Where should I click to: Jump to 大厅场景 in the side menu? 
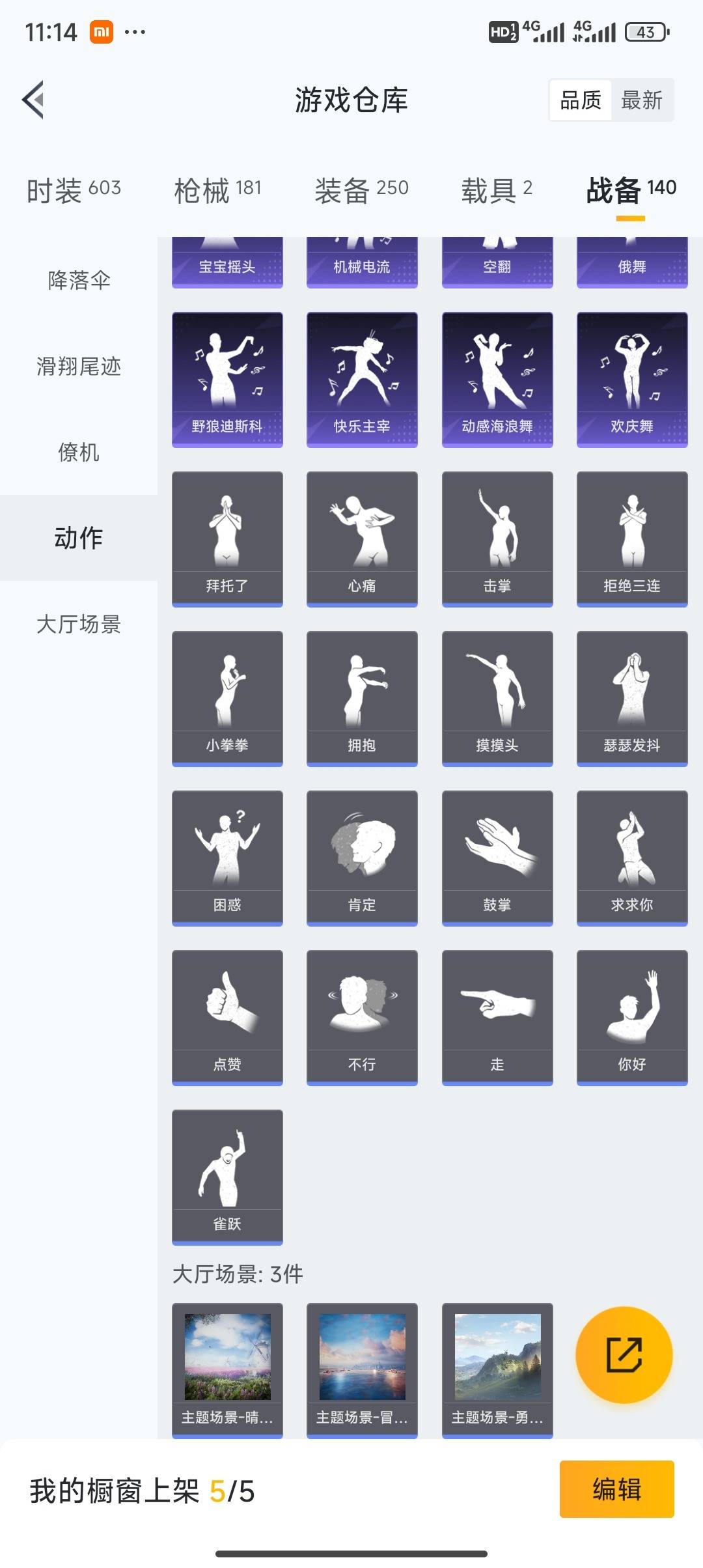click(x=79, y=623)
